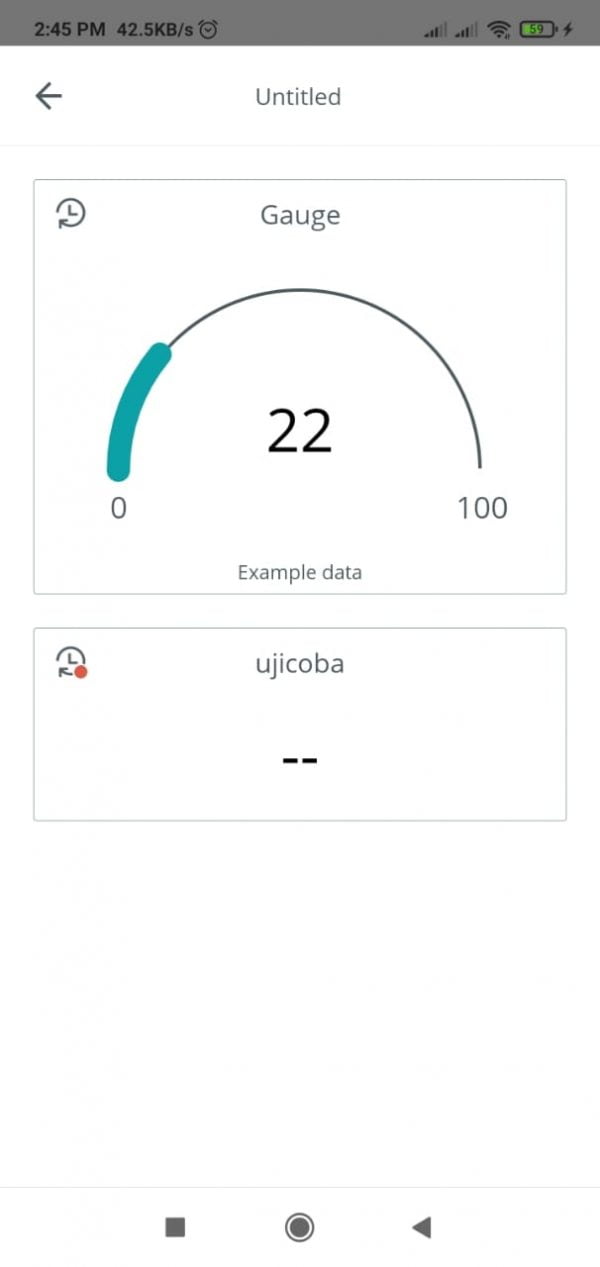
Task: Open the history icon on the Gauge widget
Action: (70, 213)
